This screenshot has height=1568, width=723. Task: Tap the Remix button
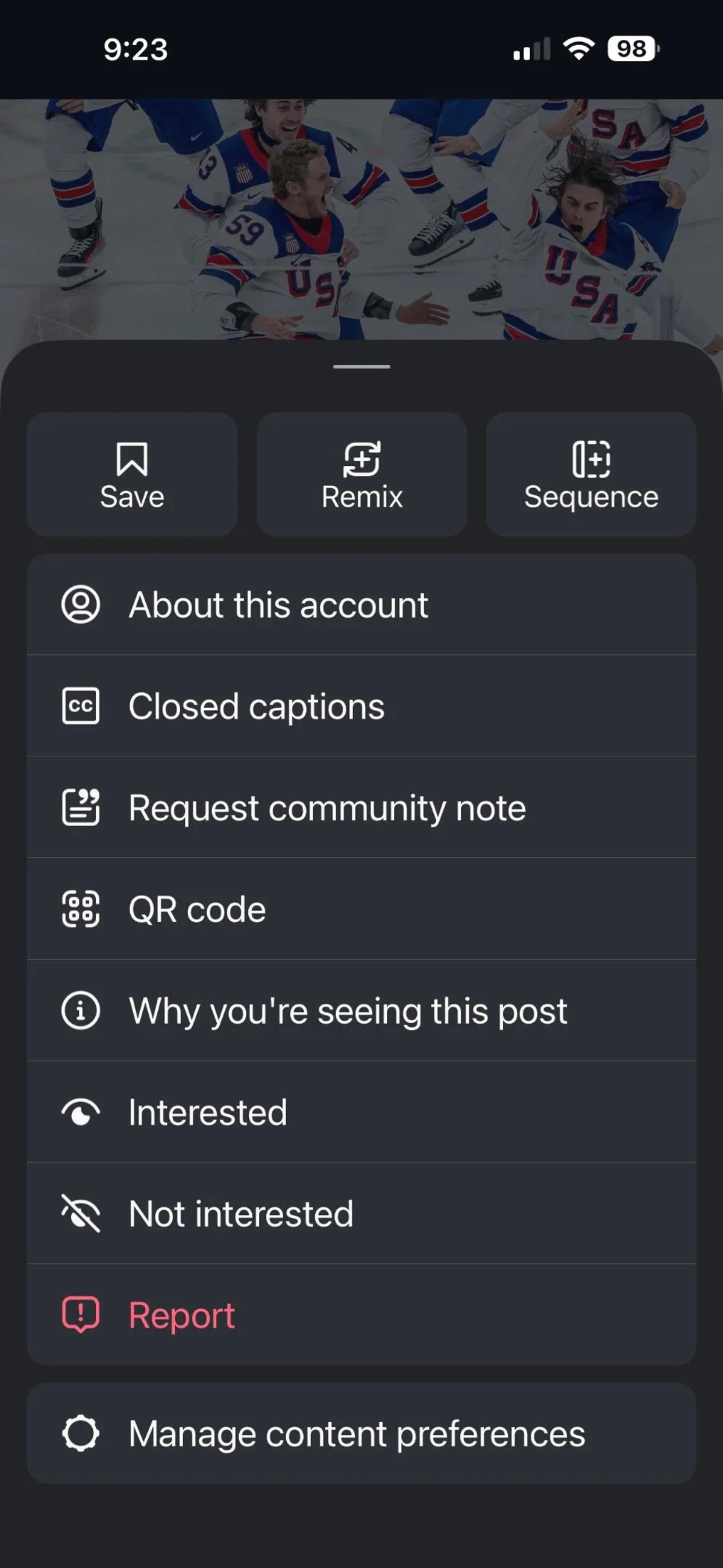361,475
